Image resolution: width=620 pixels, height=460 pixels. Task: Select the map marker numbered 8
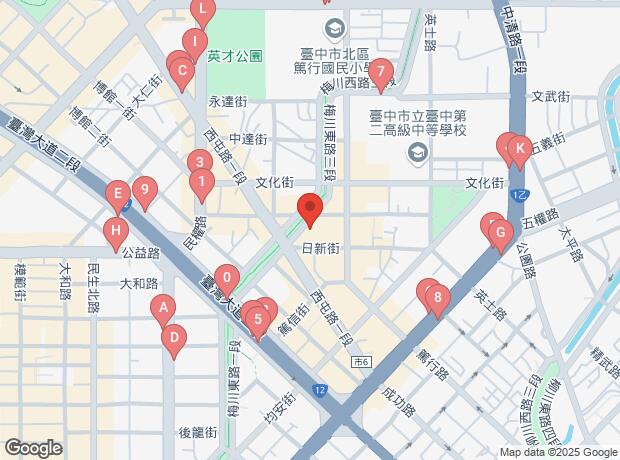437,298
